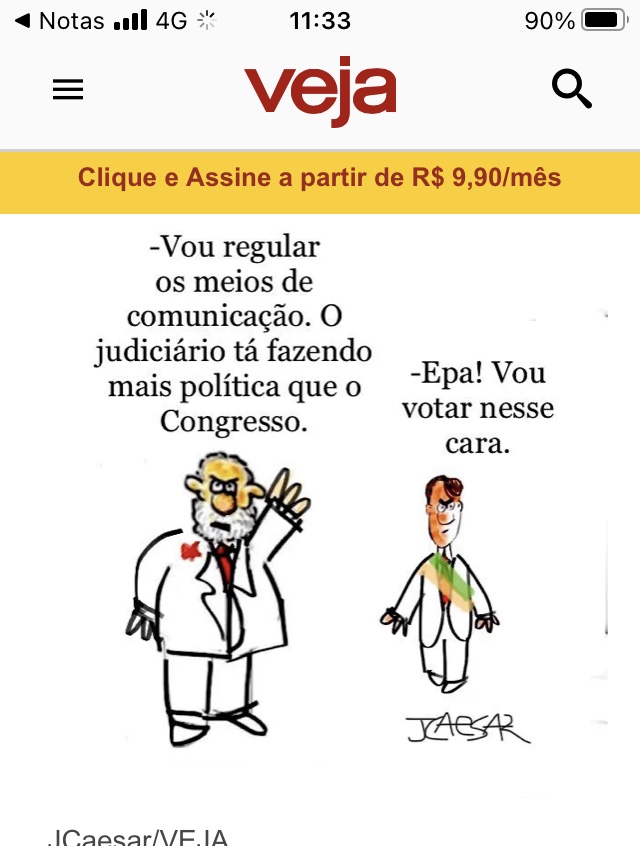Open the search magnifier
640x850 pixels.
tap(572, 90)
